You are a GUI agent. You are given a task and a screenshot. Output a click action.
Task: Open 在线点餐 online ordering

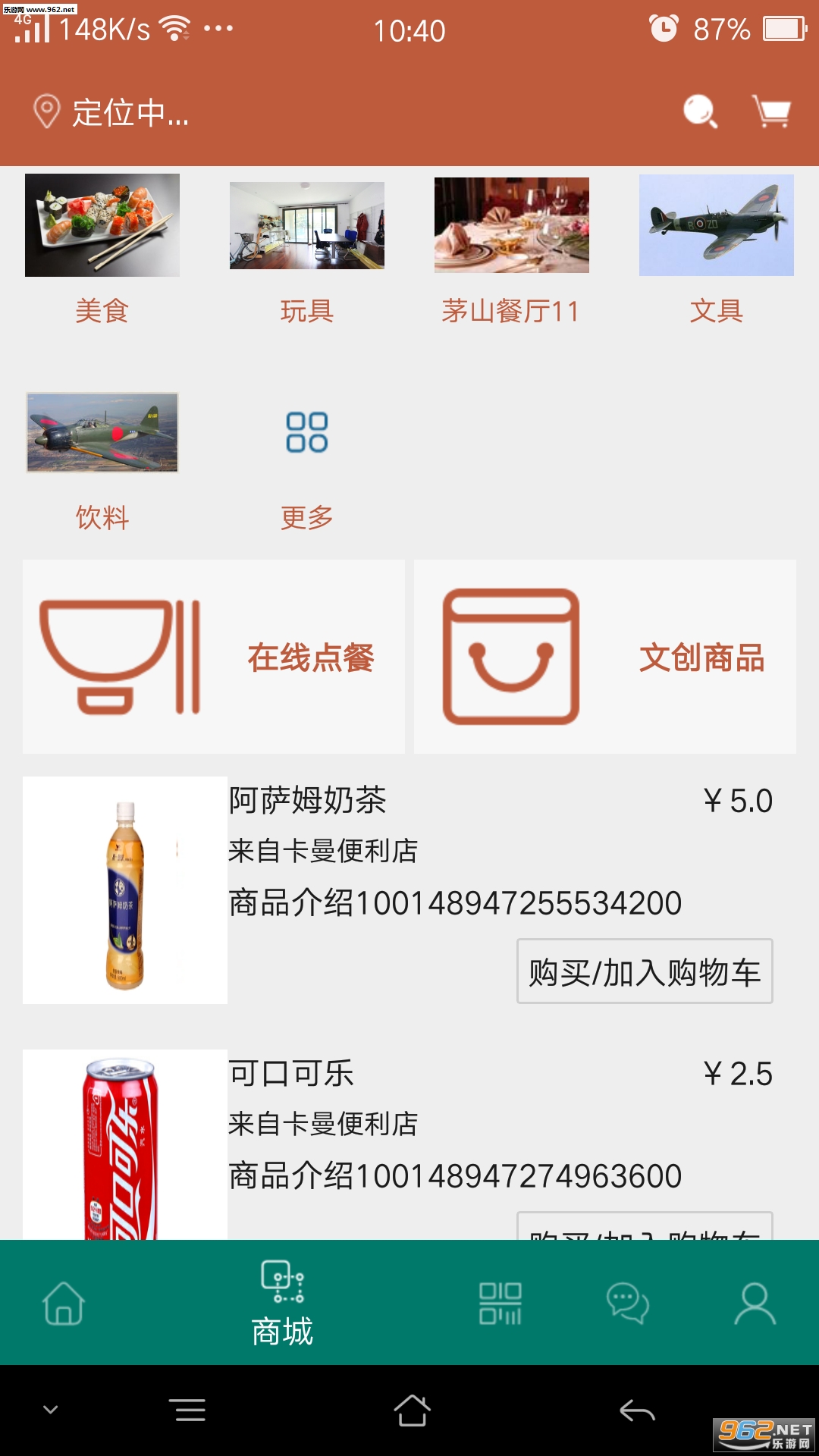click(214, 657)
